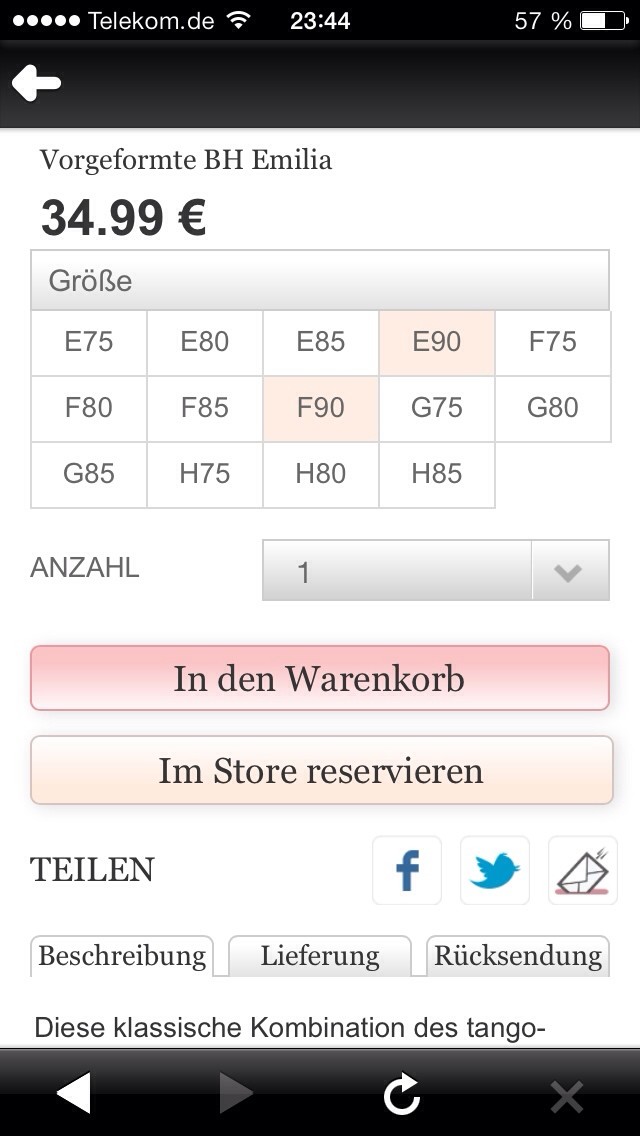Select size G80
The image size is (640, 1136).
(x=552, y=409)
